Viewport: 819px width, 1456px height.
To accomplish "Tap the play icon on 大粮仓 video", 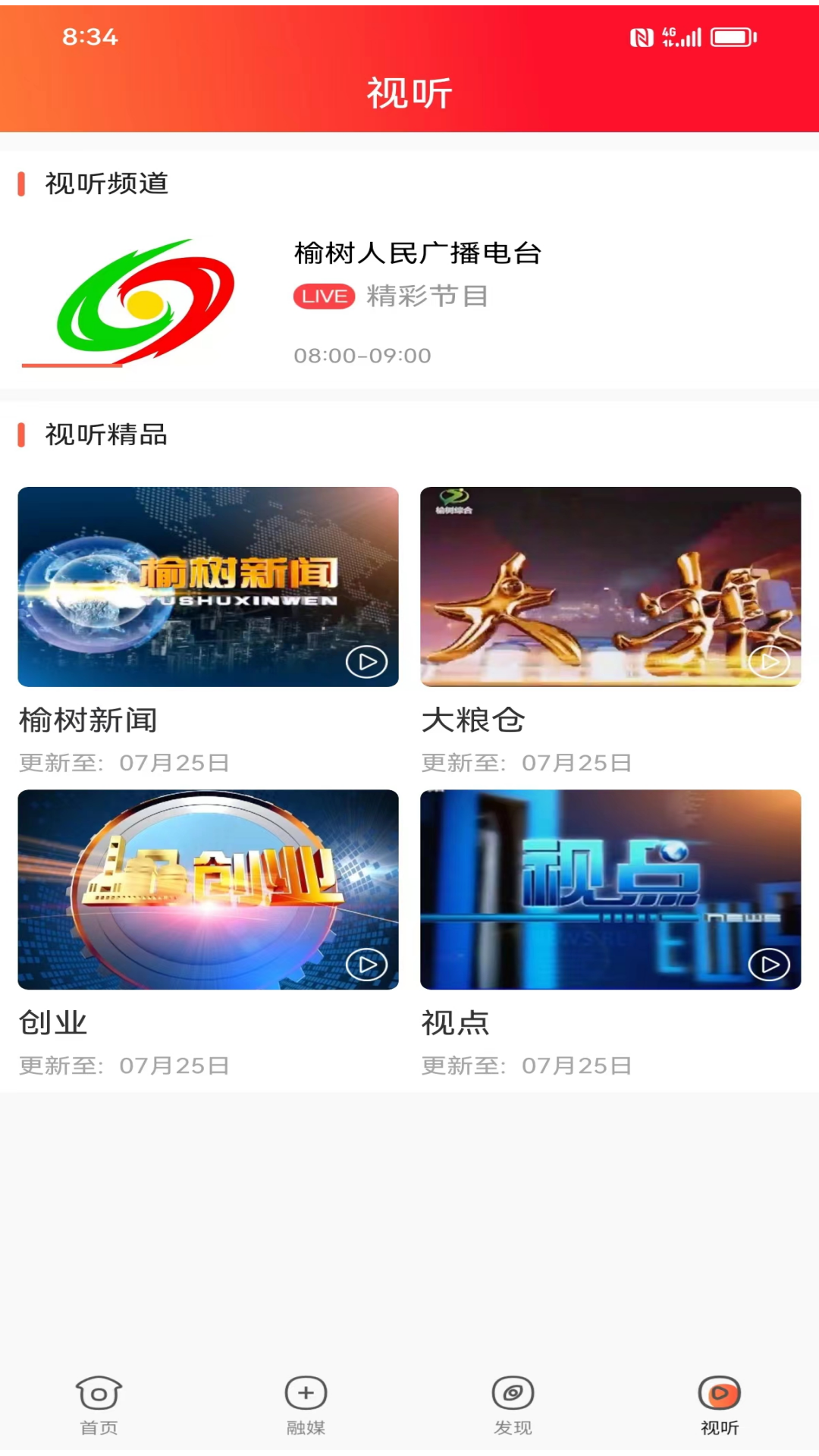I will pos(770,662).
